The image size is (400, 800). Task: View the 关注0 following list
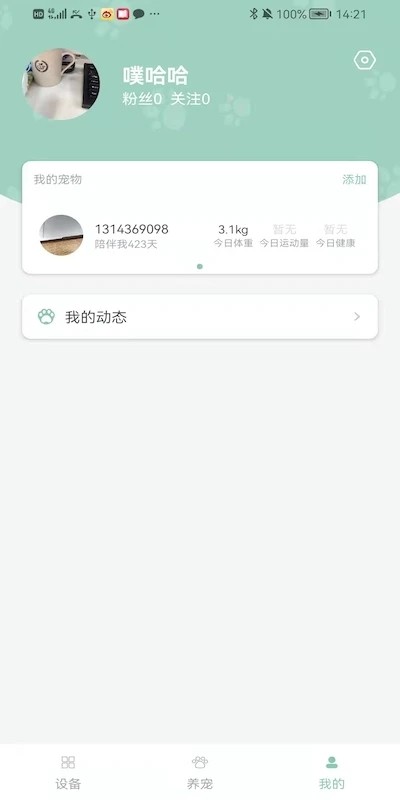(x=190, y=99)
